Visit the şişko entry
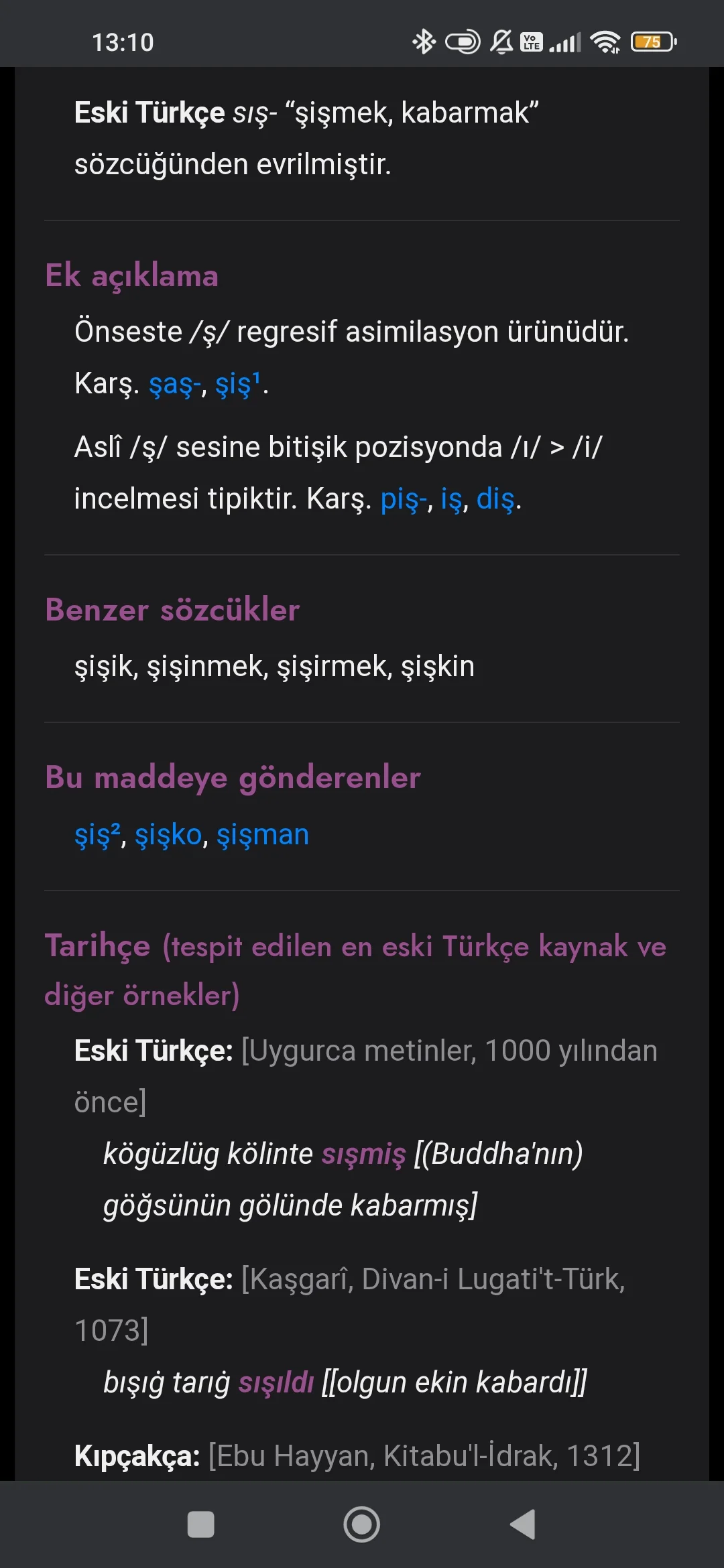 point(168,835)
